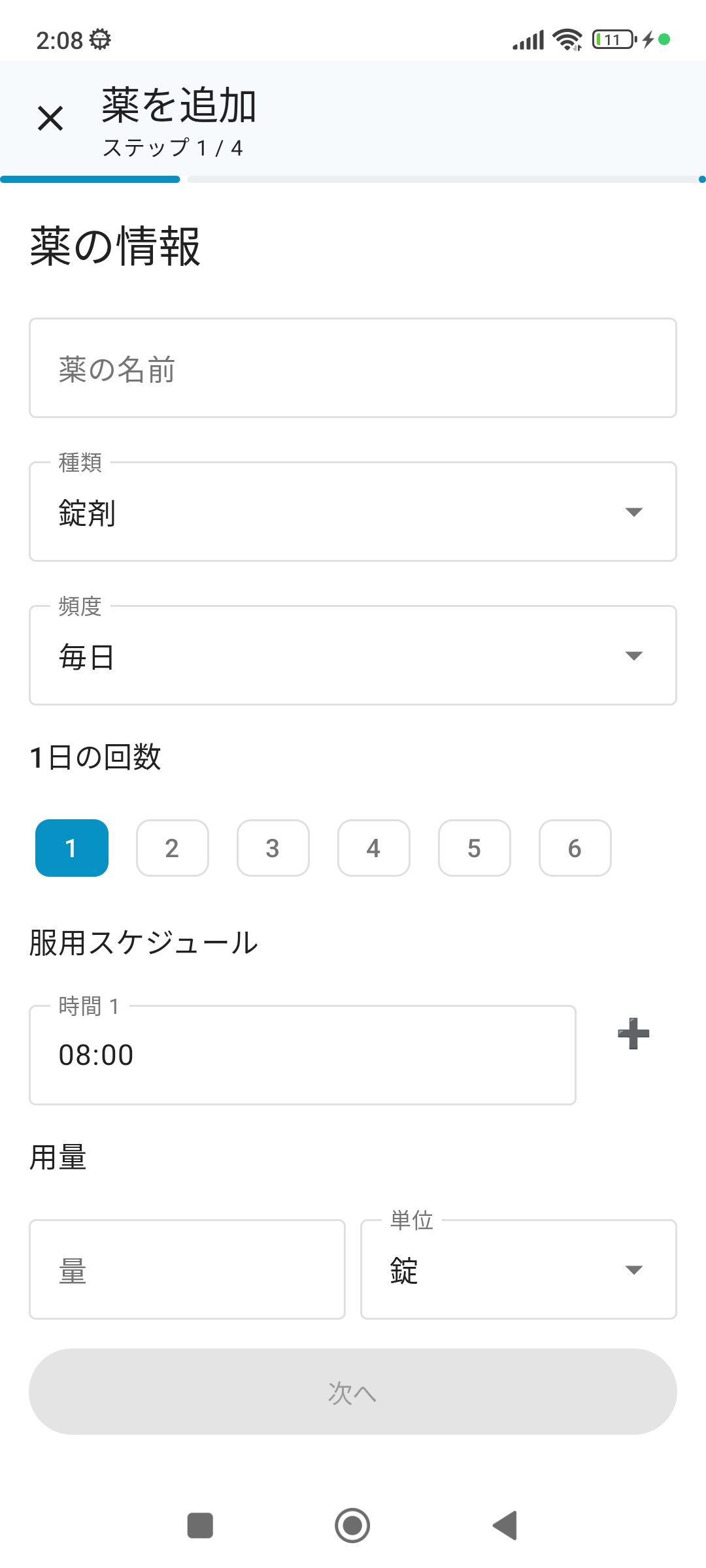
Task: Tap the signal strength icon
Action: (x=527, y=41)
